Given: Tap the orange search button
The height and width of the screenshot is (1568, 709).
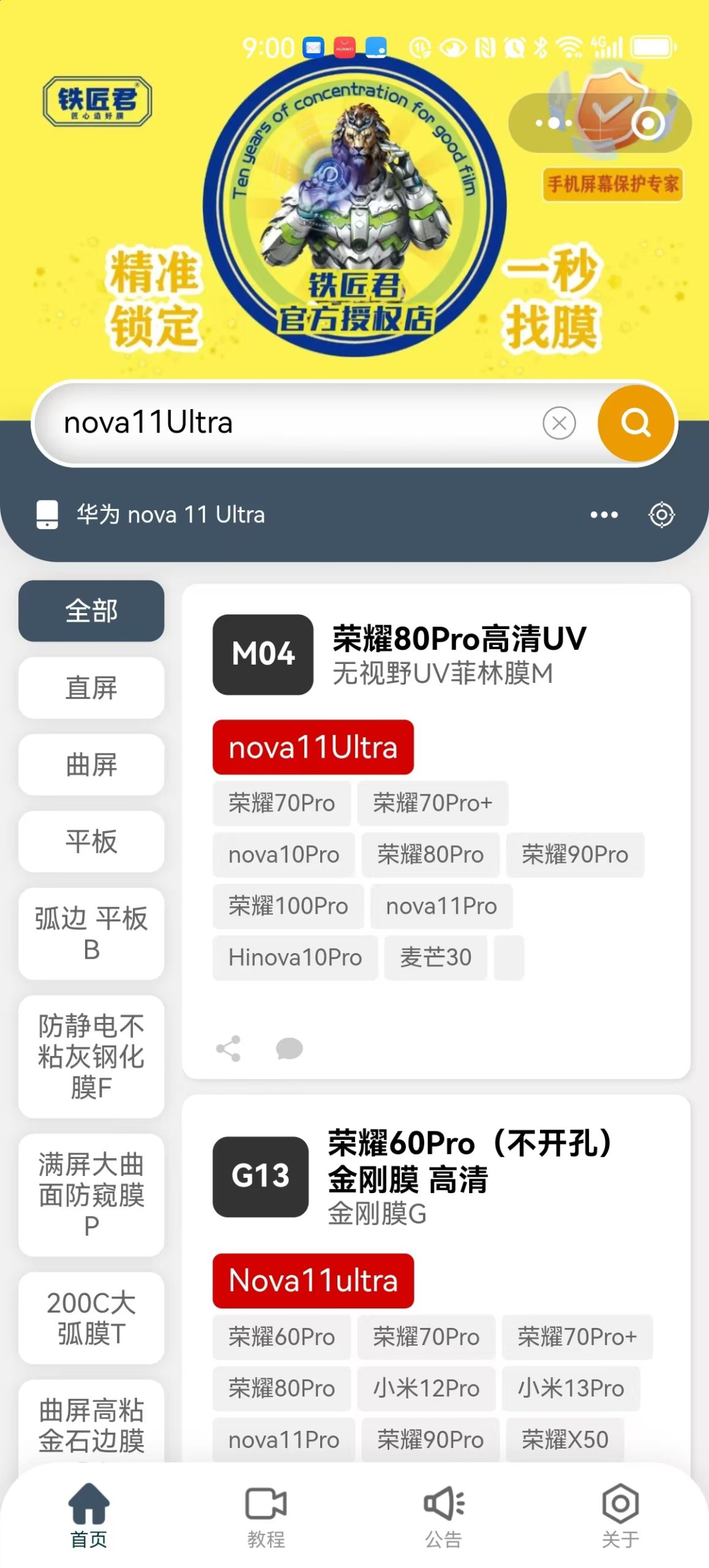Looking at the screenshot, I should tap(636, 423).
